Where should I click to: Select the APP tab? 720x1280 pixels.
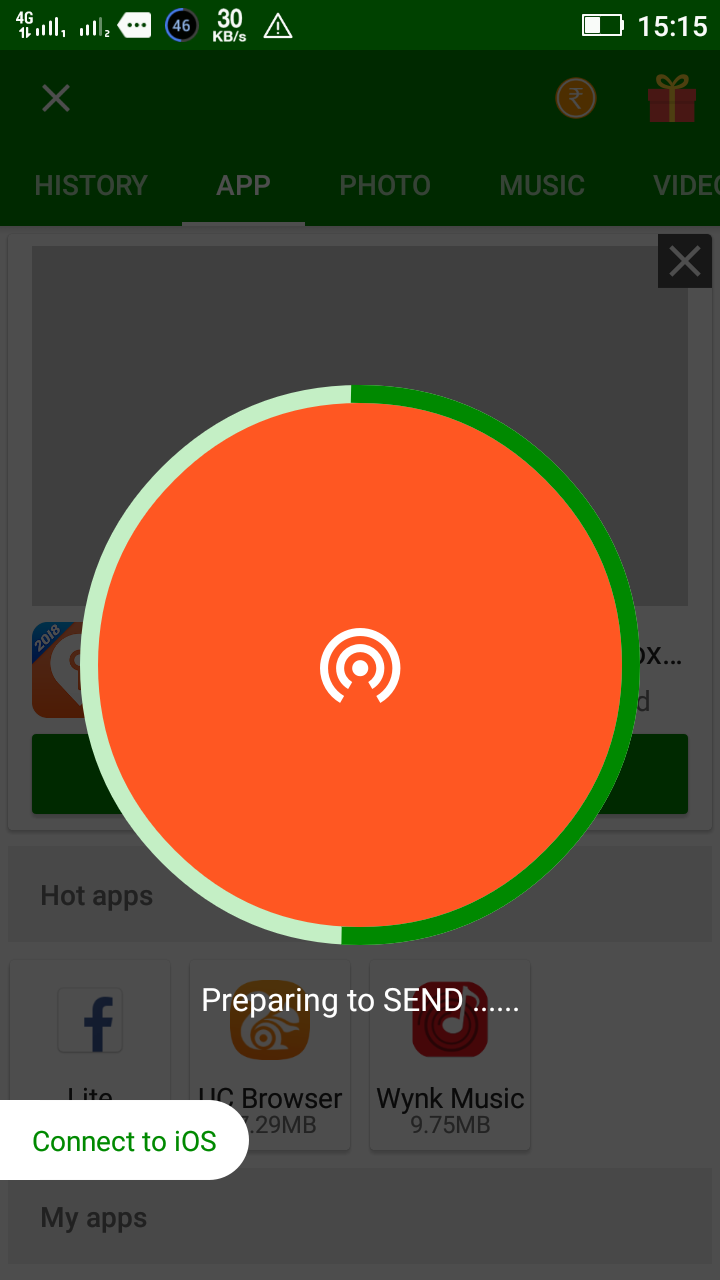[244, 186]
